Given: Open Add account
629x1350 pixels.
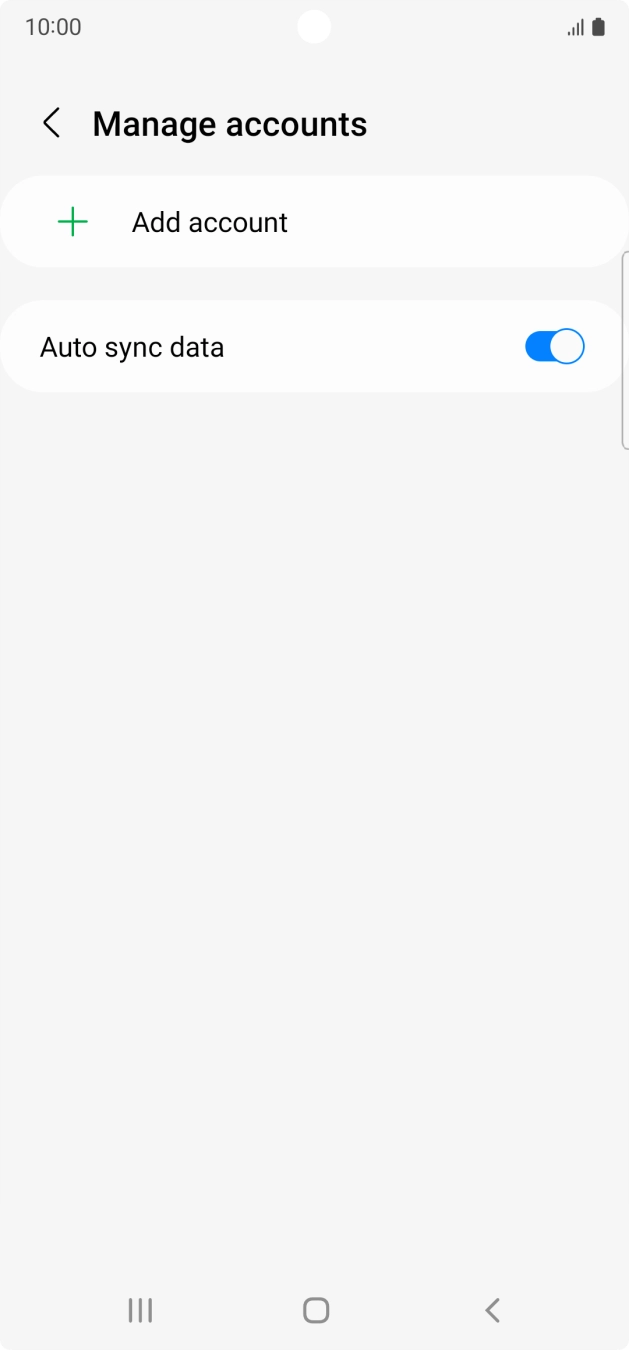Looking at the screenshot, I should pos(210,222).
